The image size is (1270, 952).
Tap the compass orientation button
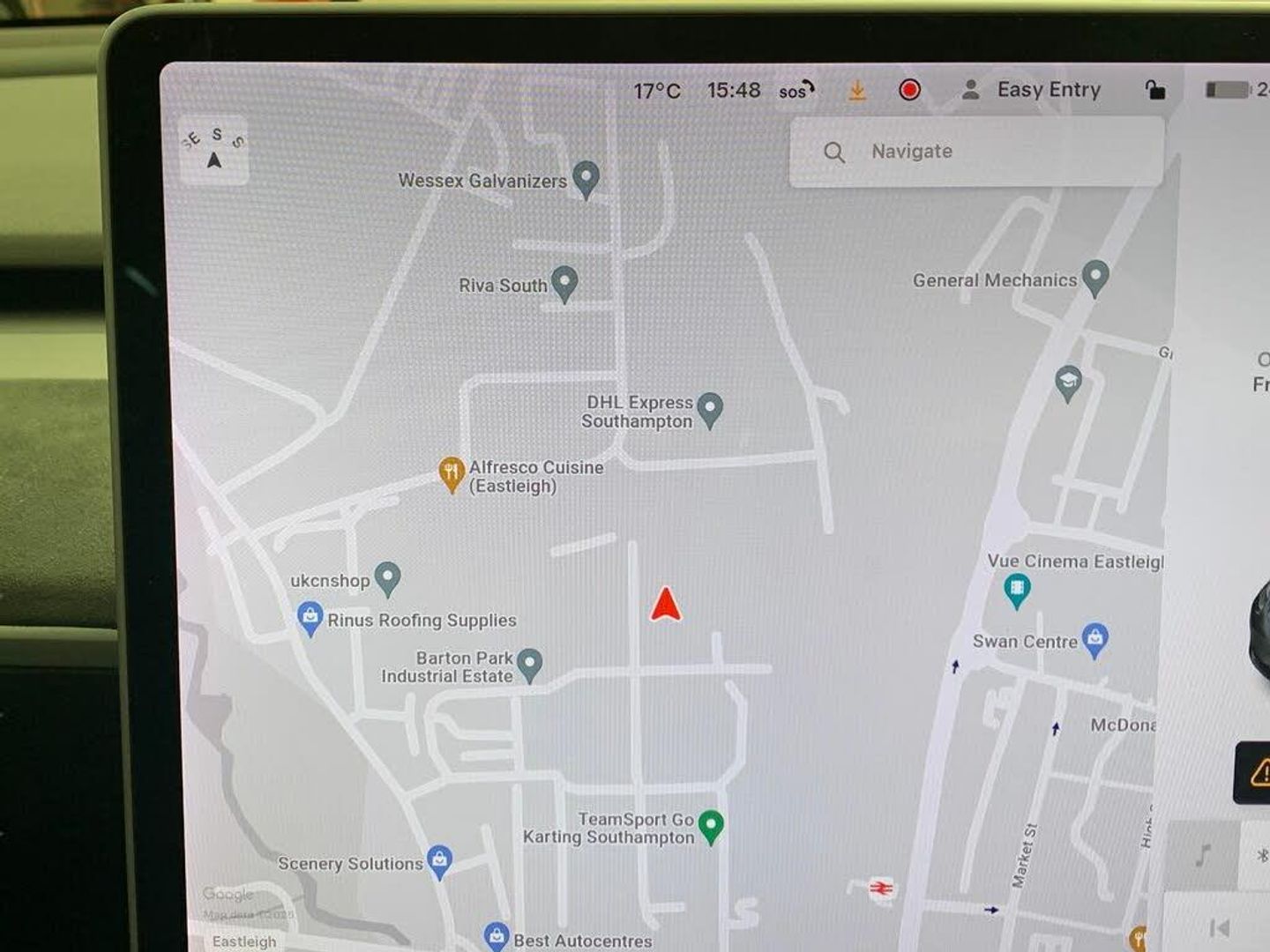pyautogui.click(x=213, y=150)
